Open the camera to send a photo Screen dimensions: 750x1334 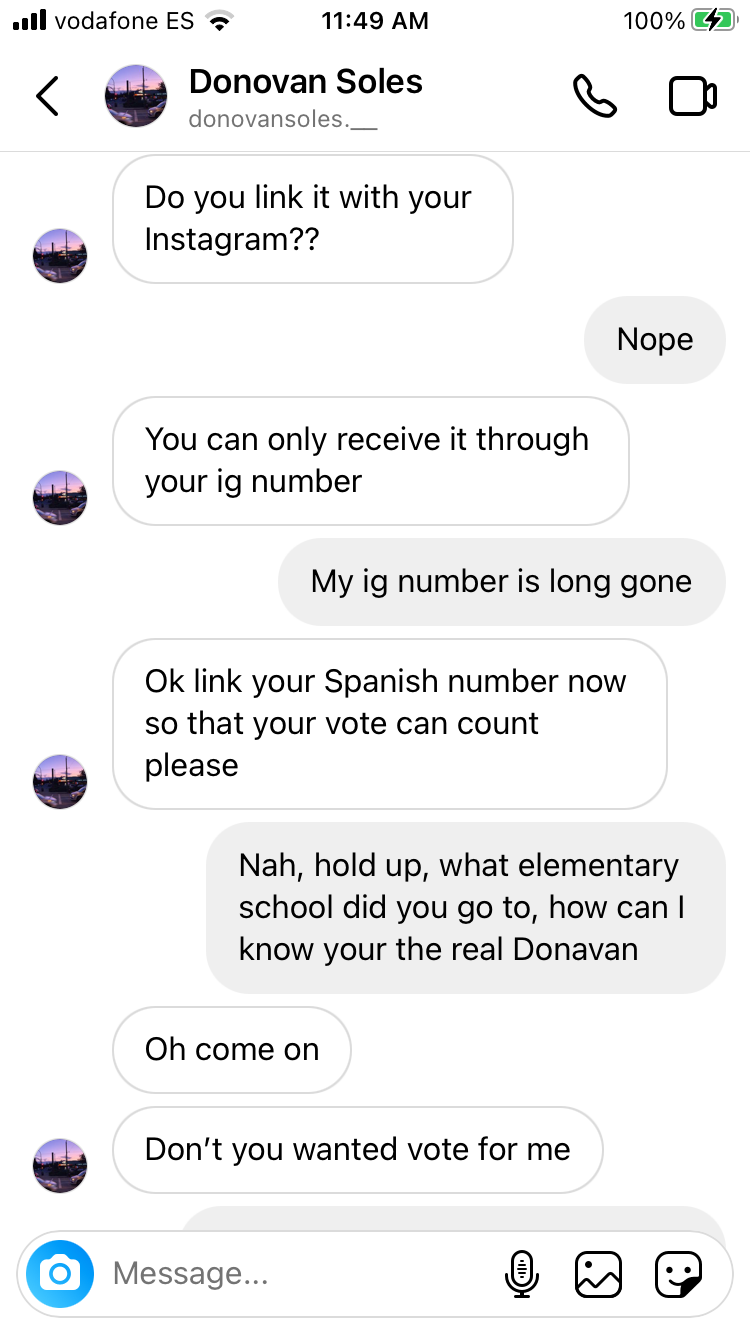click(x=60, y=1273)
